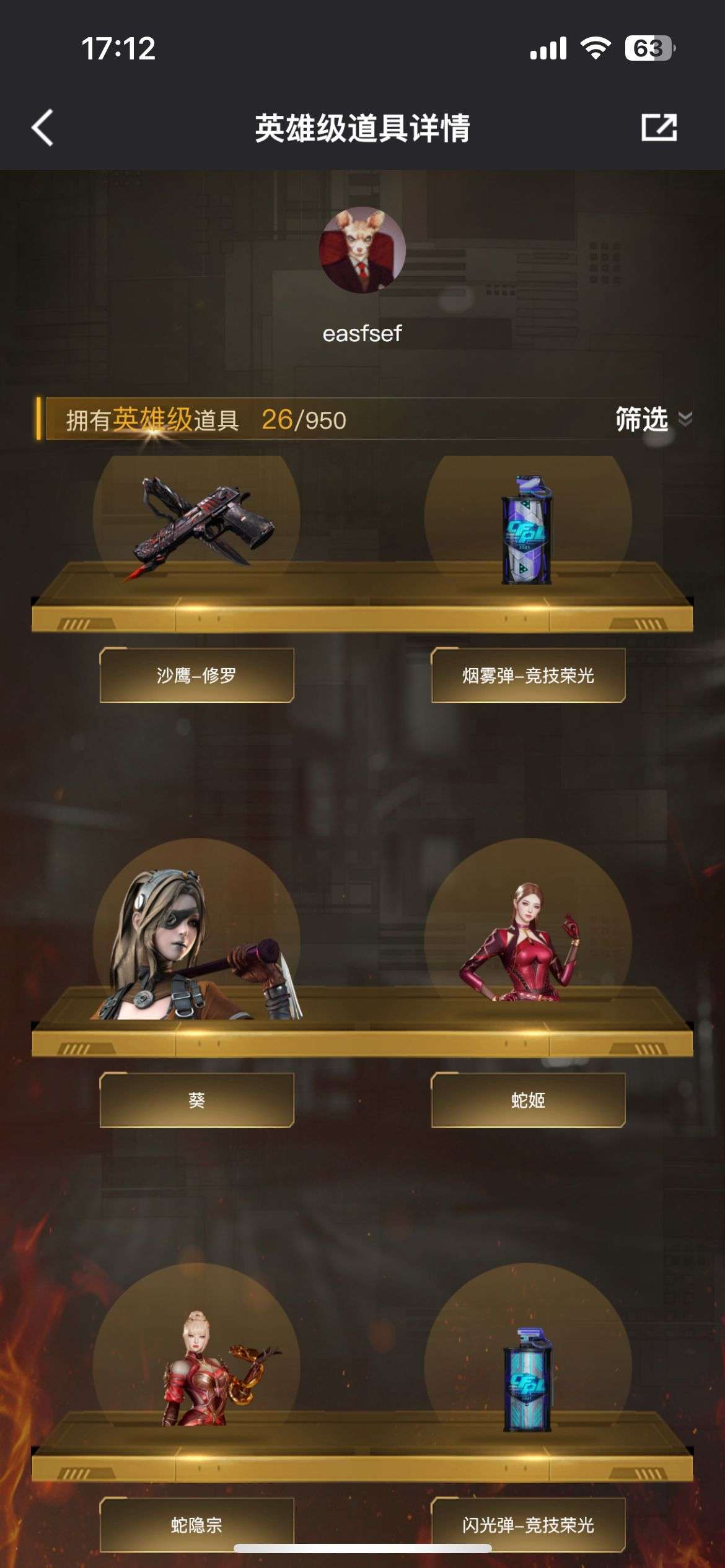Open the 沙鹰-修罗 pistol item
The width and height of the screenshot is (725, 1568).
point(197,526)
